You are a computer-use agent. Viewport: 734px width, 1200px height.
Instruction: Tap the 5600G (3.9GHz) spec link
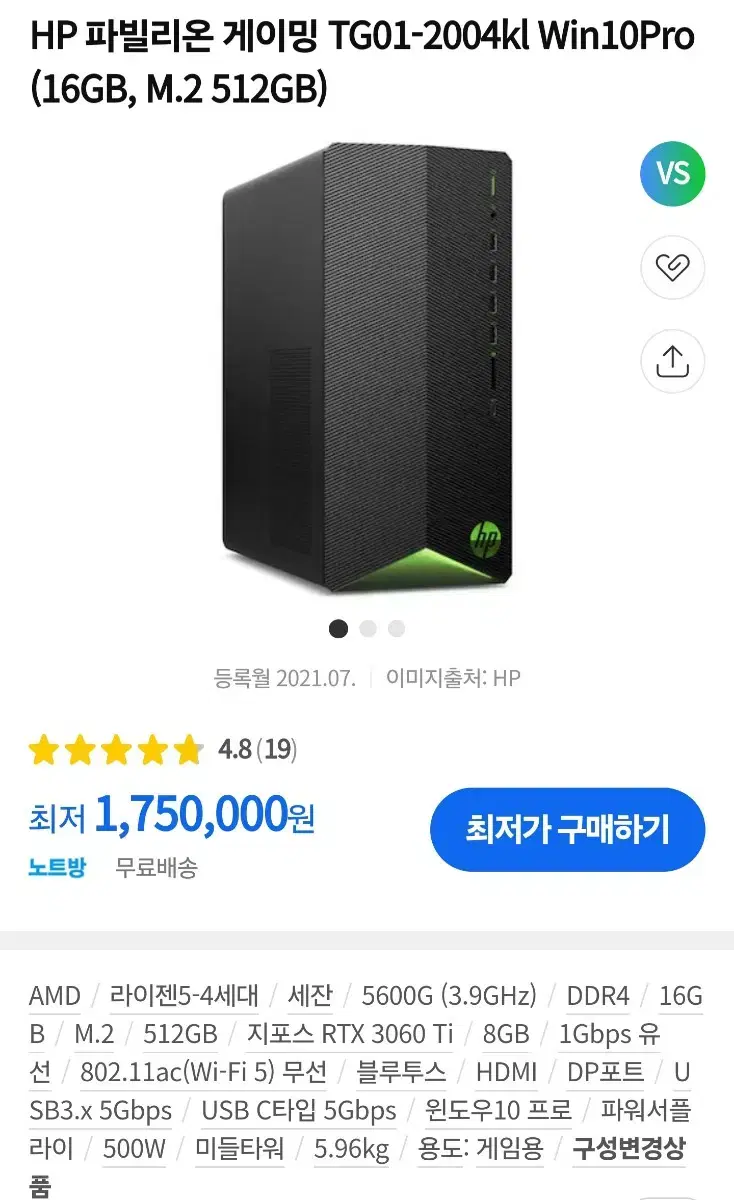[x=449, y=996]
